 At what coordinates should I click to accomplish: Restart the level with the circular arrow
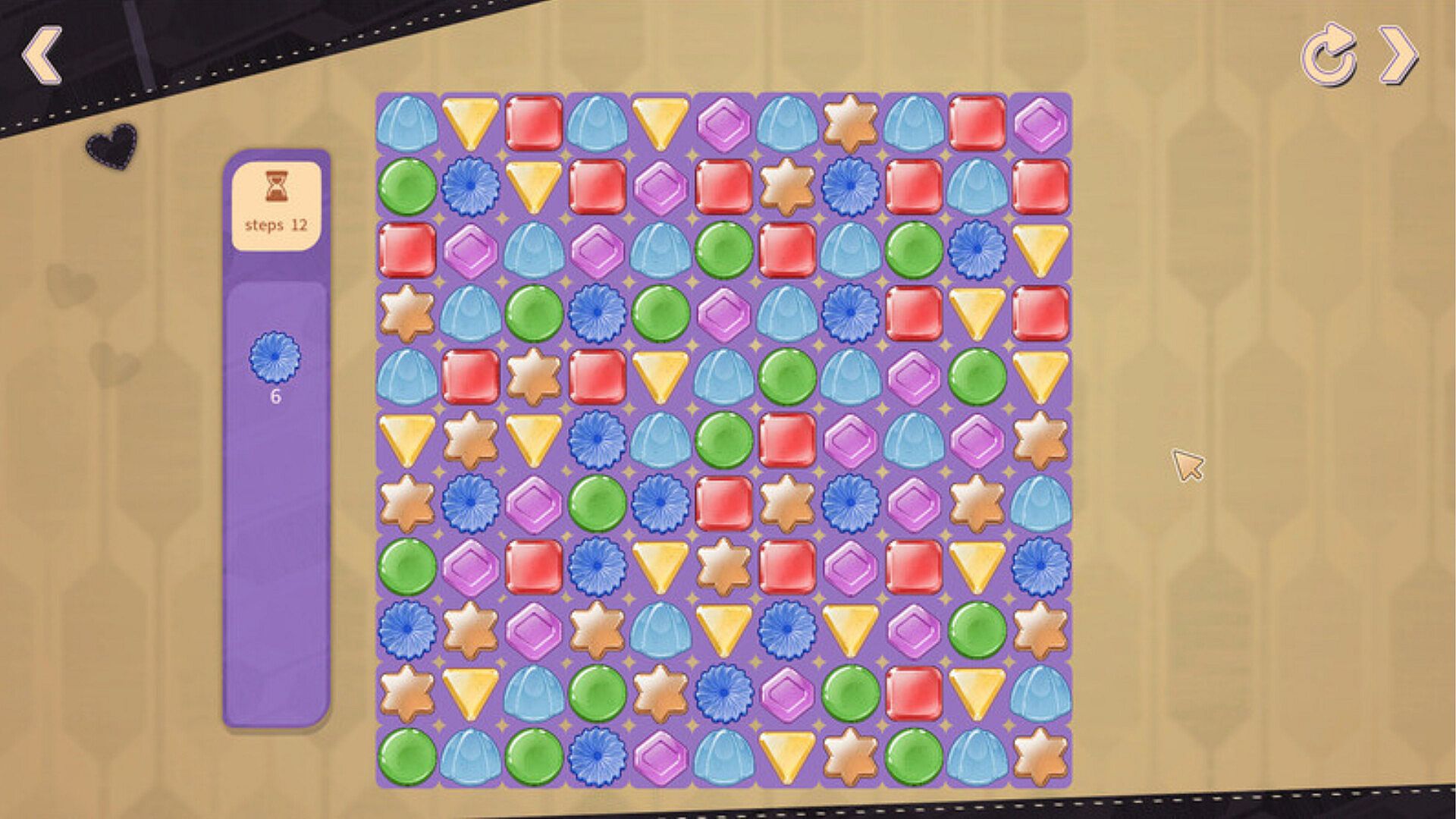[x=1329, y=55]
